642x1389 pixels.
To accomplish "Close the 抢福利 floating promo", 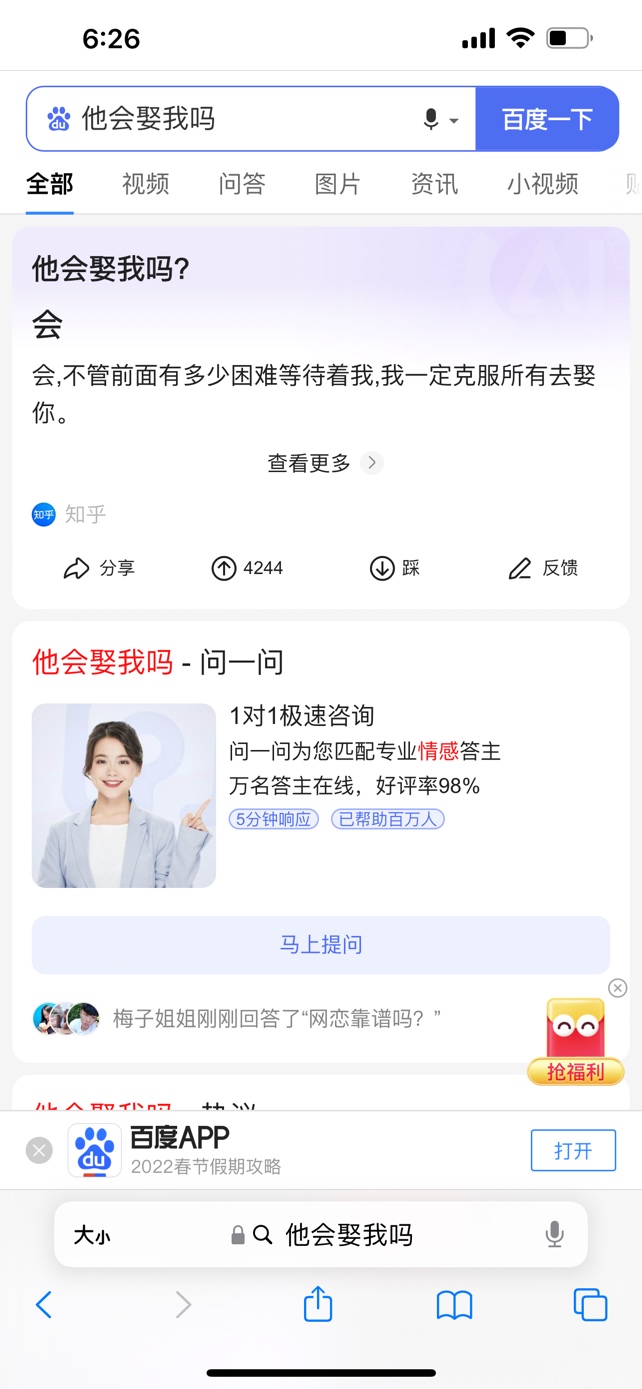I will click(x=618, y=988).
